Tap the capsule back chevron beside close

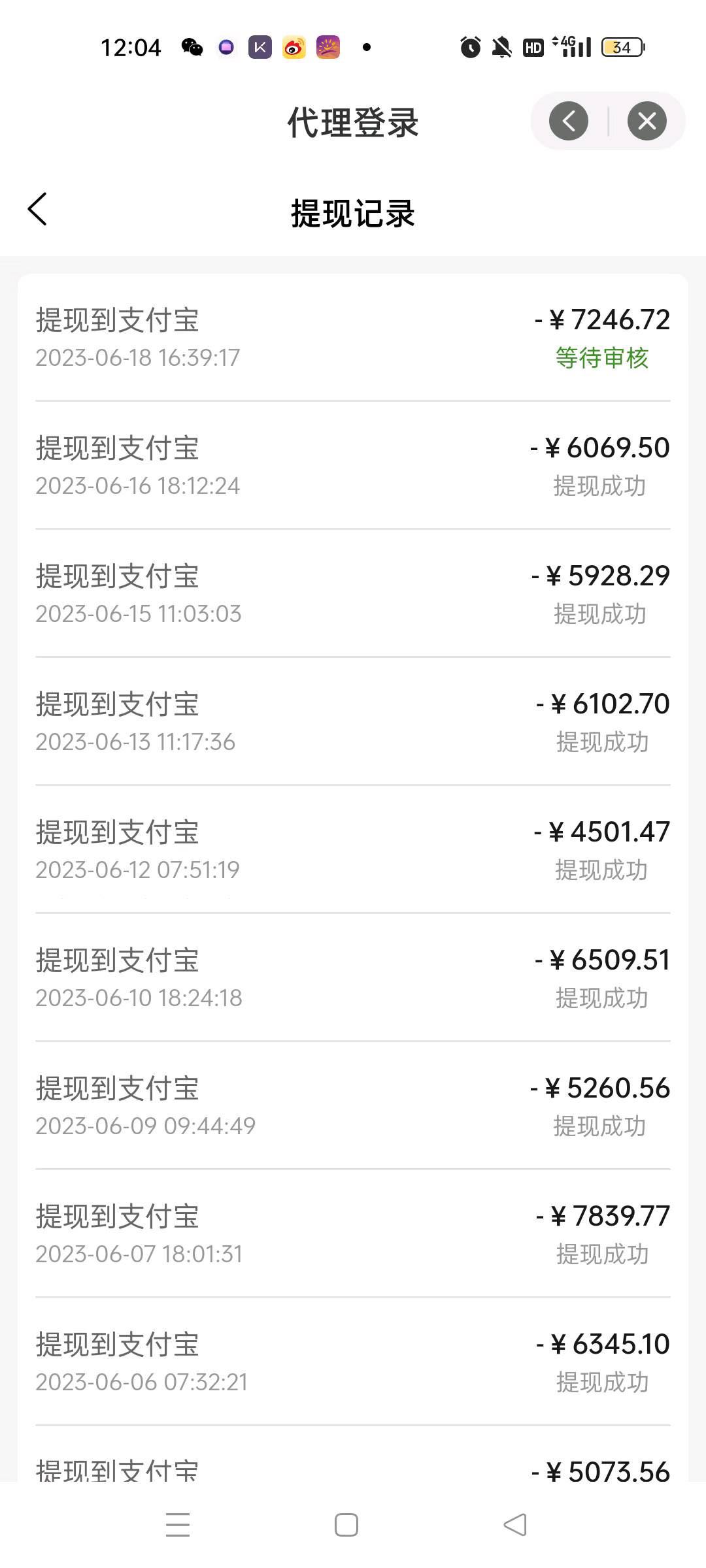[567, 121]
